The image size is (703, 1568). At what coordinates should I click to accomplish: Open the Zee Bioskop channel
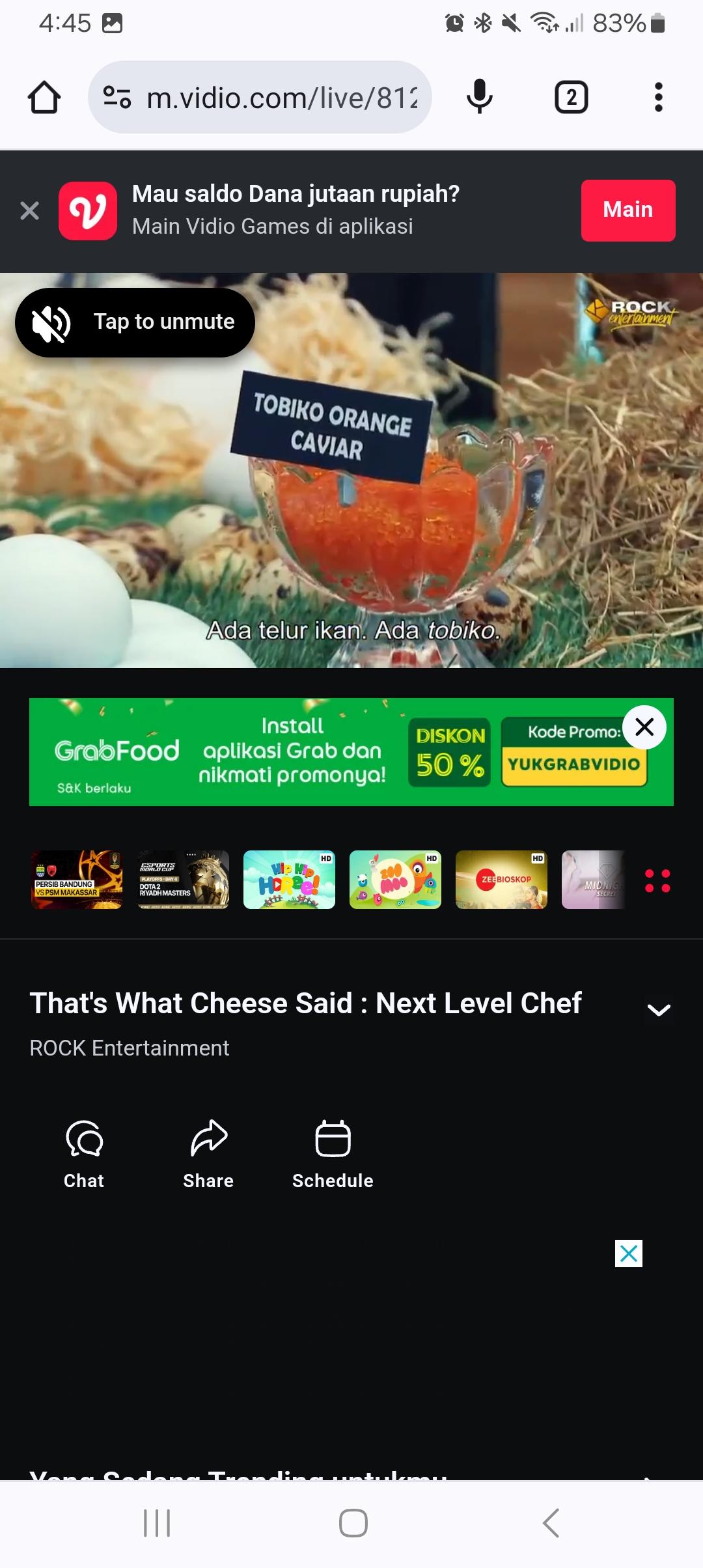click(501, 880)
